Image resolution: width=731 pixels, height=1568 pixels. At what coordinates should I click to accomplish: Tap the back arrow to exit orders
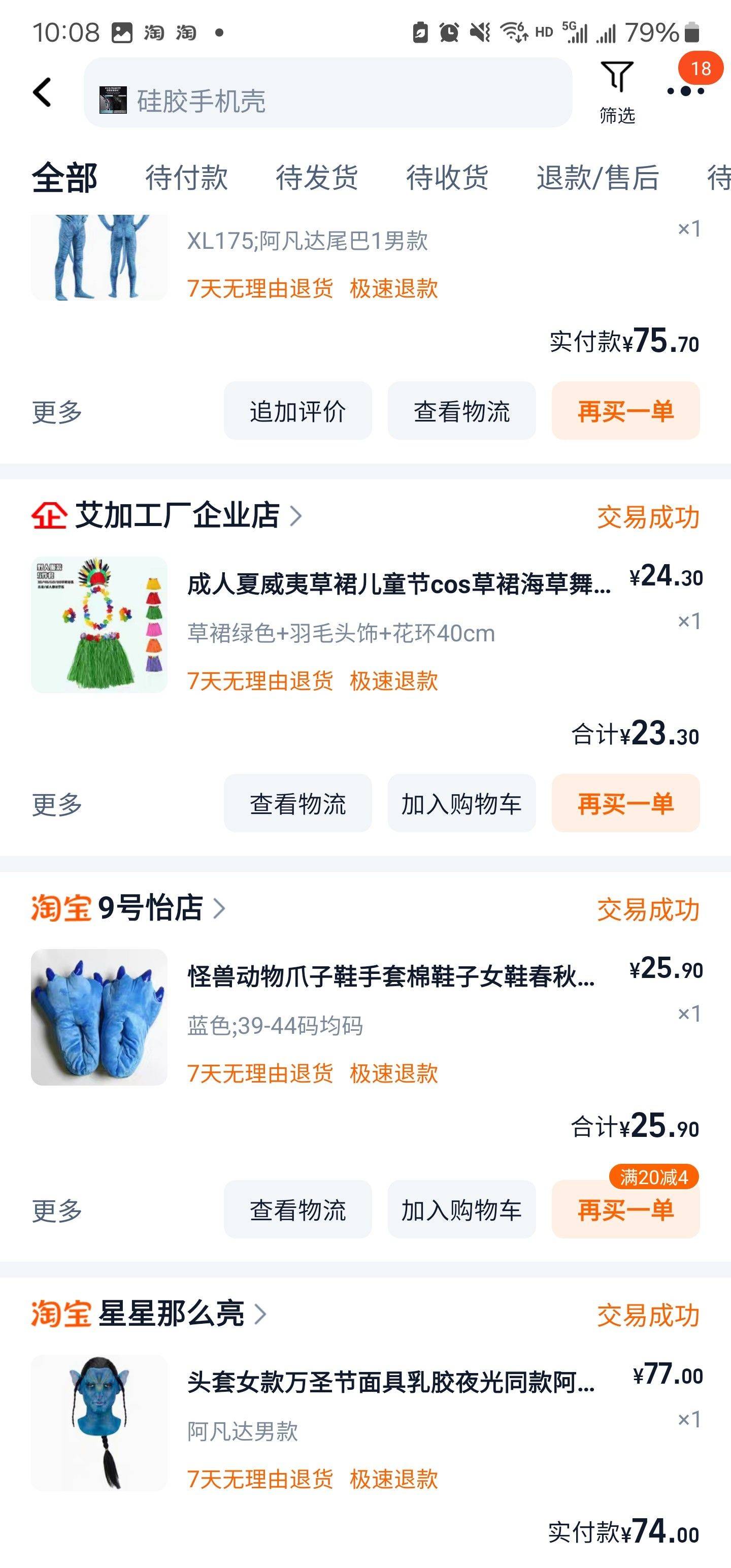tap(41, 95)
